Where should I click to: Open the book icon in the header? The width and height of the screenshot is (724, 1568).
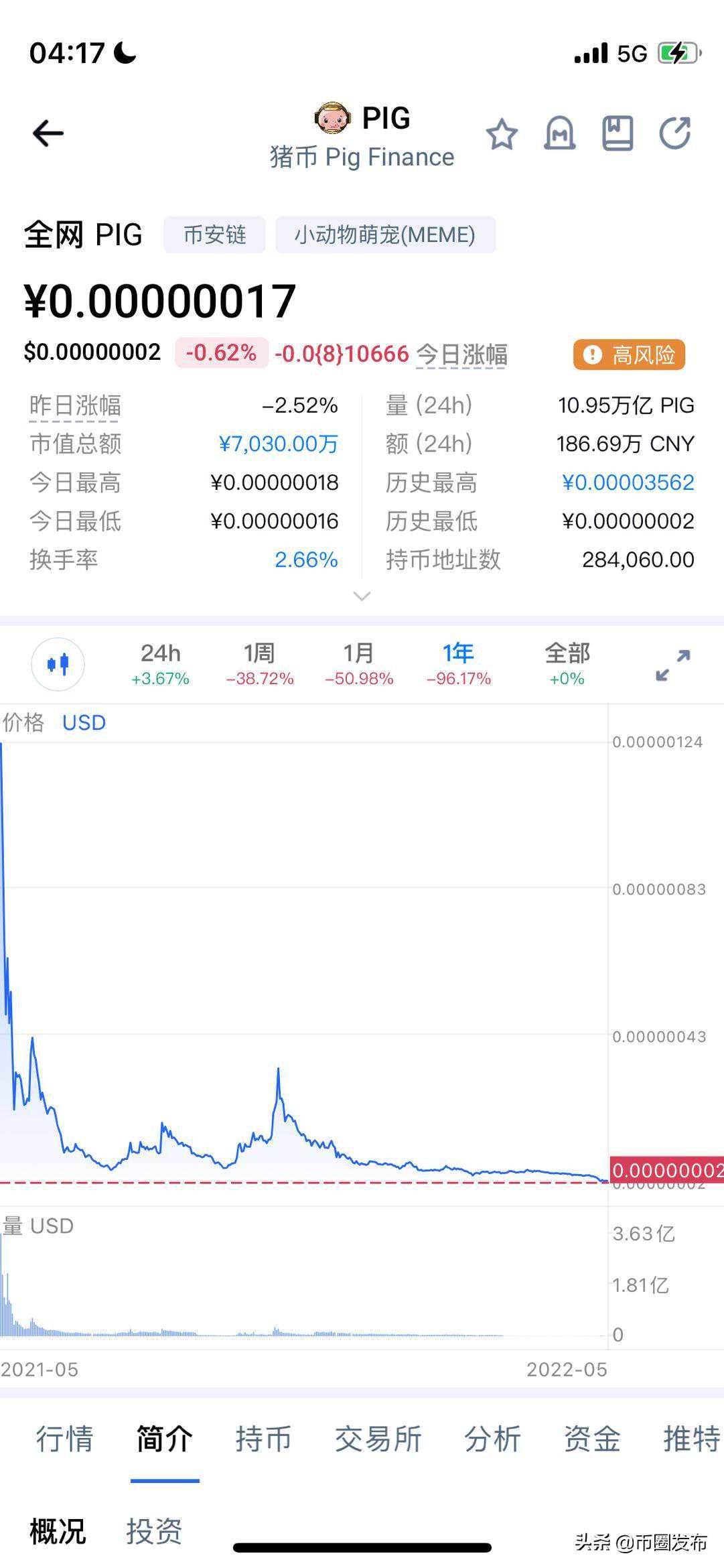(x=618, y=133)
